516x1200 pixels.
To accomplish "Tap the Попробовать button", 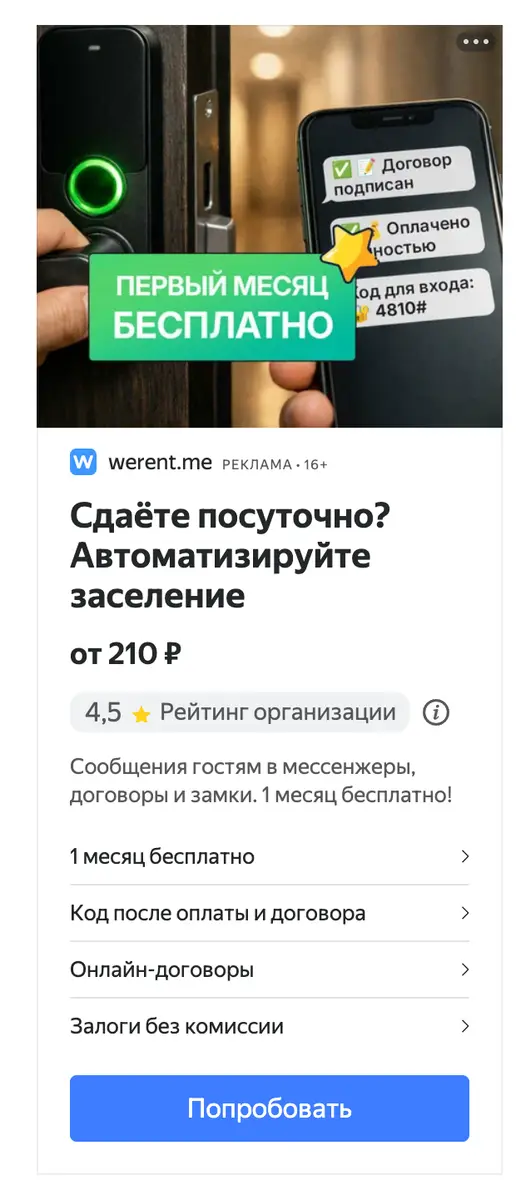I will (x=269, y=1108).
